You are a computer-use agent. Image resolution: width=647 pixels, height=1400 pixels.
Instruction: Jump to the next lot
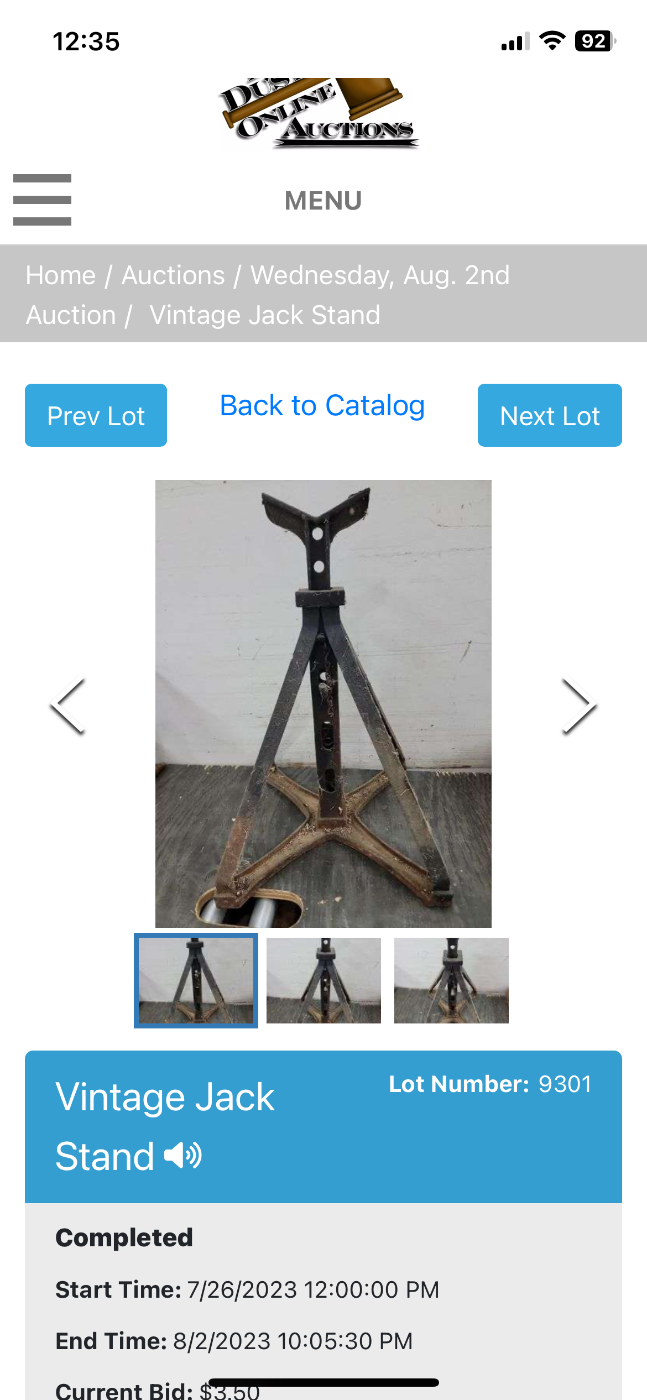coord(550,415)
